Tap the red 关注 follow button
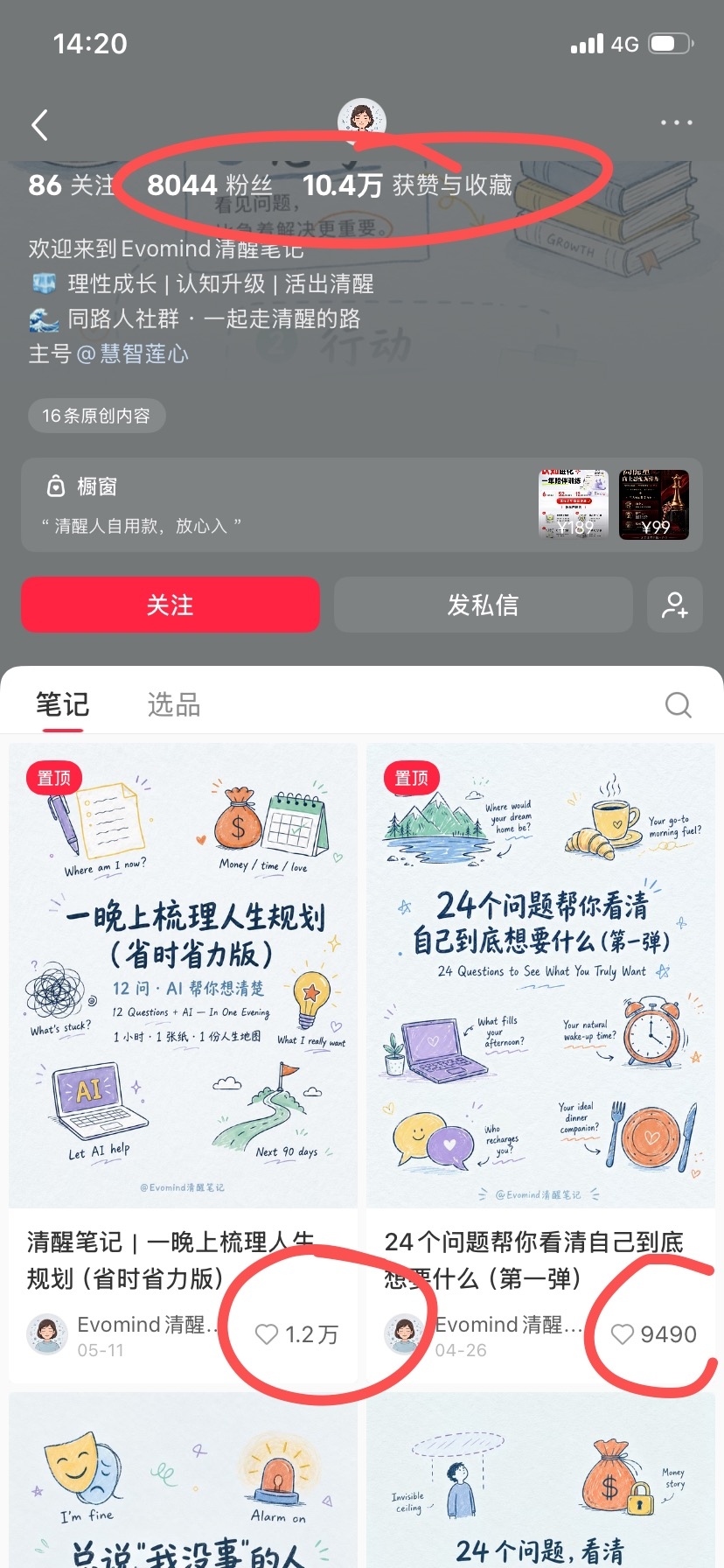The height and width of the screenshot is (1568, 724). (x=171, y=605)
